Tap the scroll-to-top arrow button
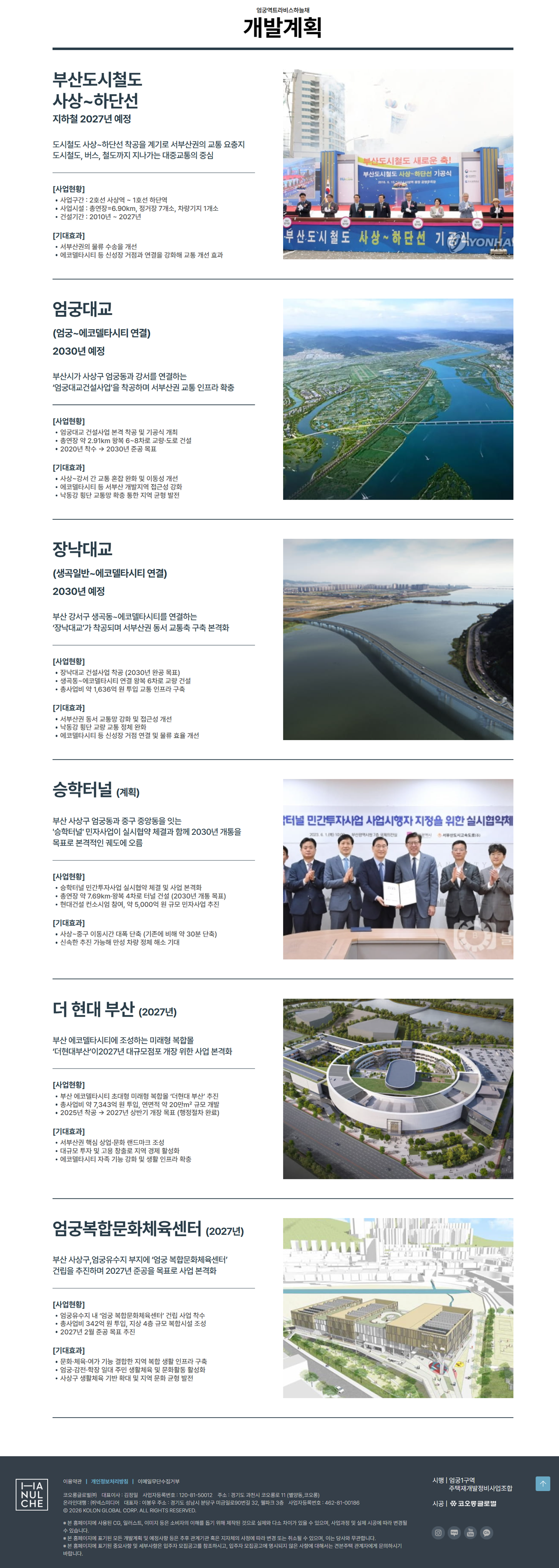Viewport: 559px width, 1568px height. tap(542, 1483)
